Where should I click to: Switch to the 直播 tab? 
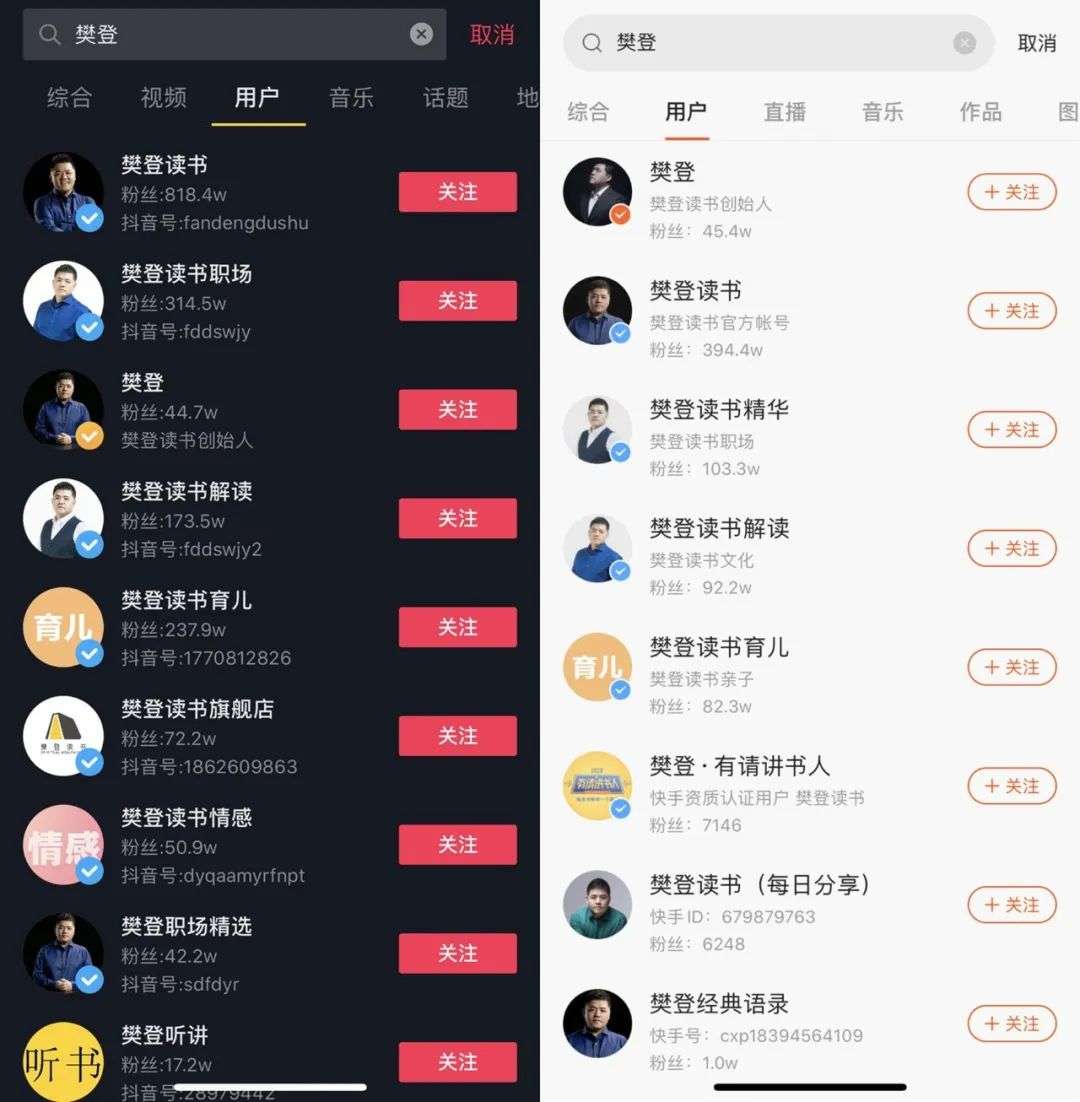click(784, 112)
